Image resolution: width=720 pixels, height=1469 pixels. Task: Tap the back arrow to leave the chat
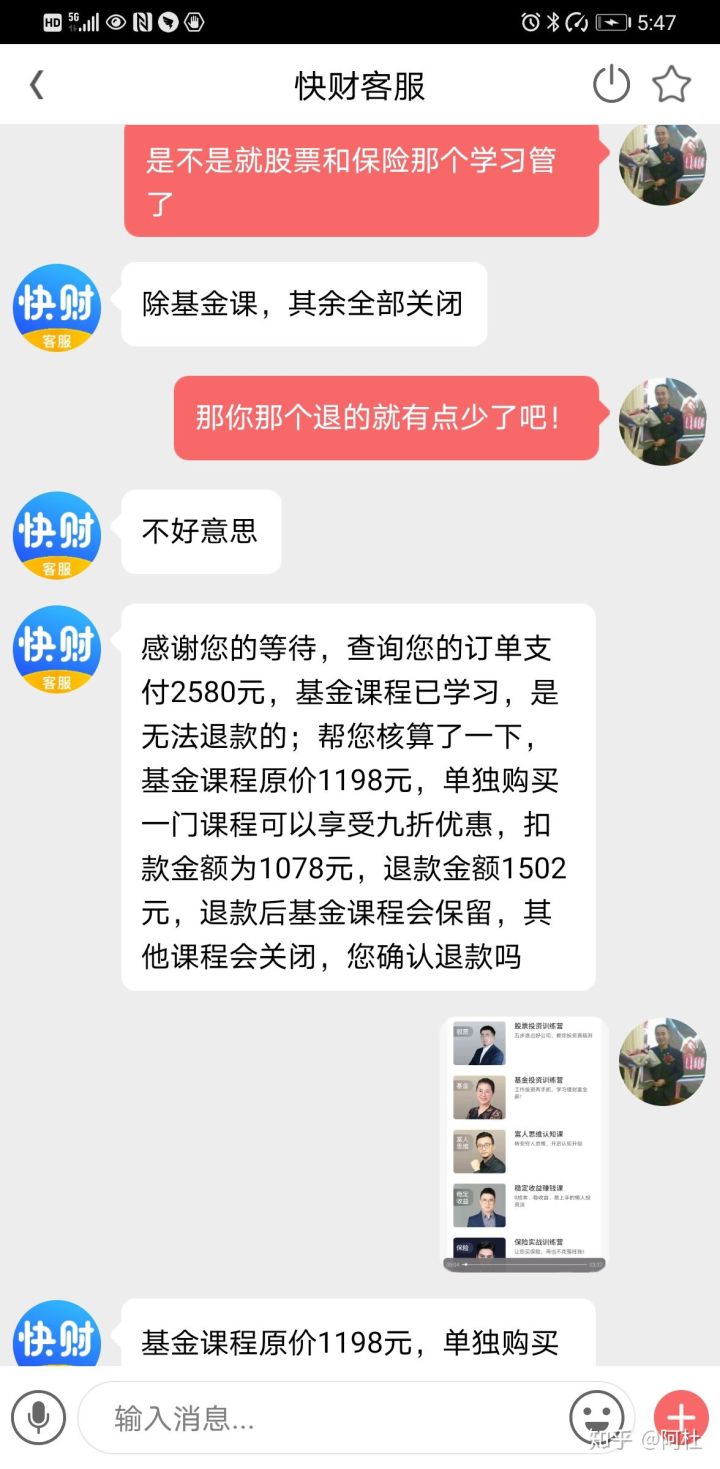[36, 85]
